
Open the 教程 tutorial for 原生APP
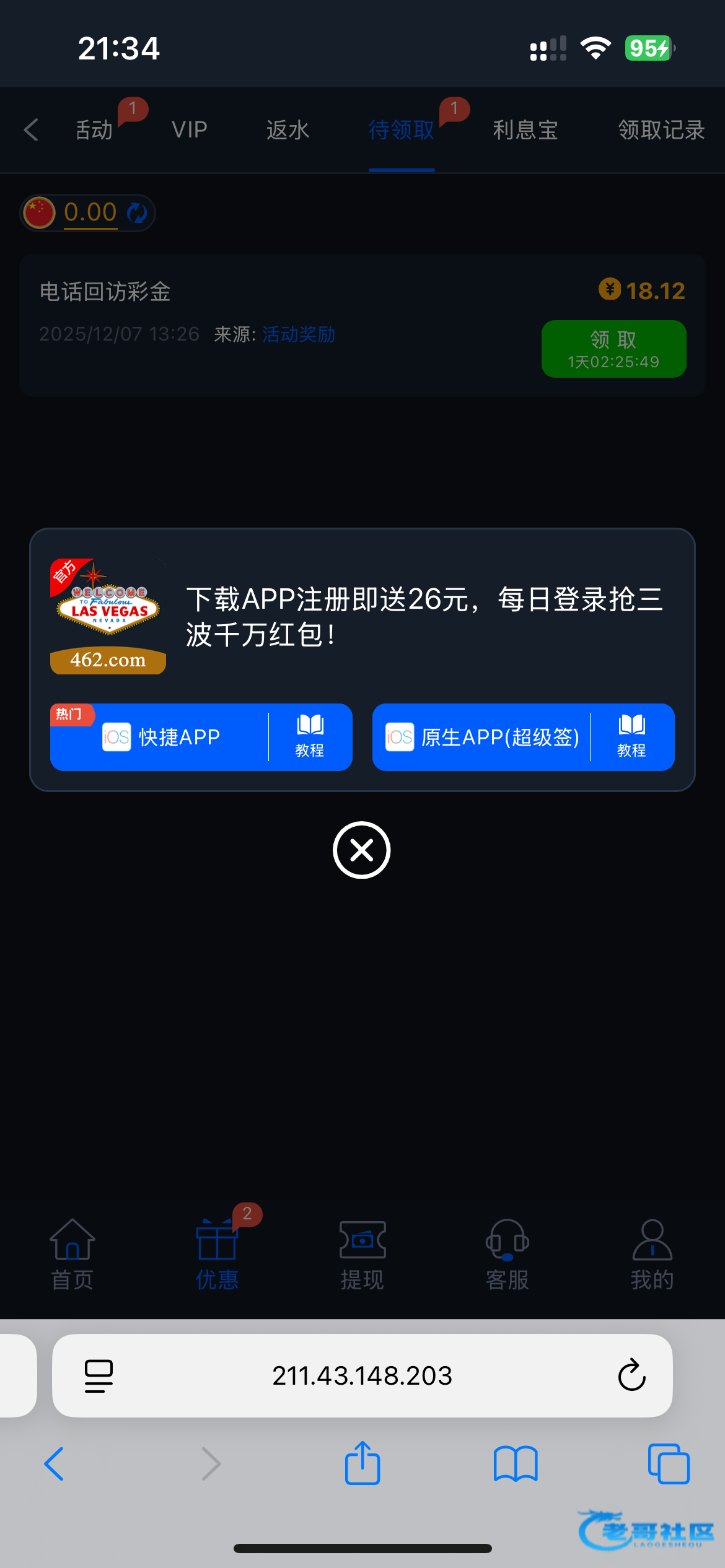click(x=631, y=737)
